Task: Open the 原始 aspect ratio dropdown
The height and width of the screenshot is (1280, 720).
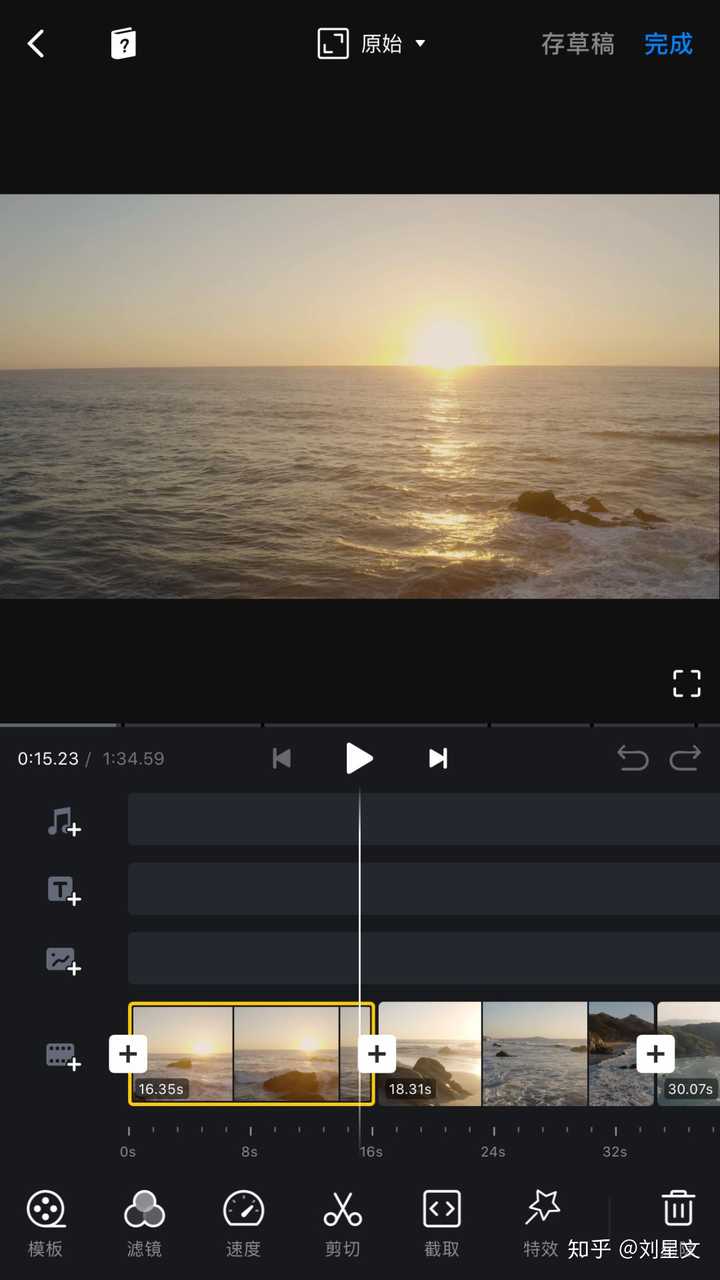Action: (x=372, y=44)
